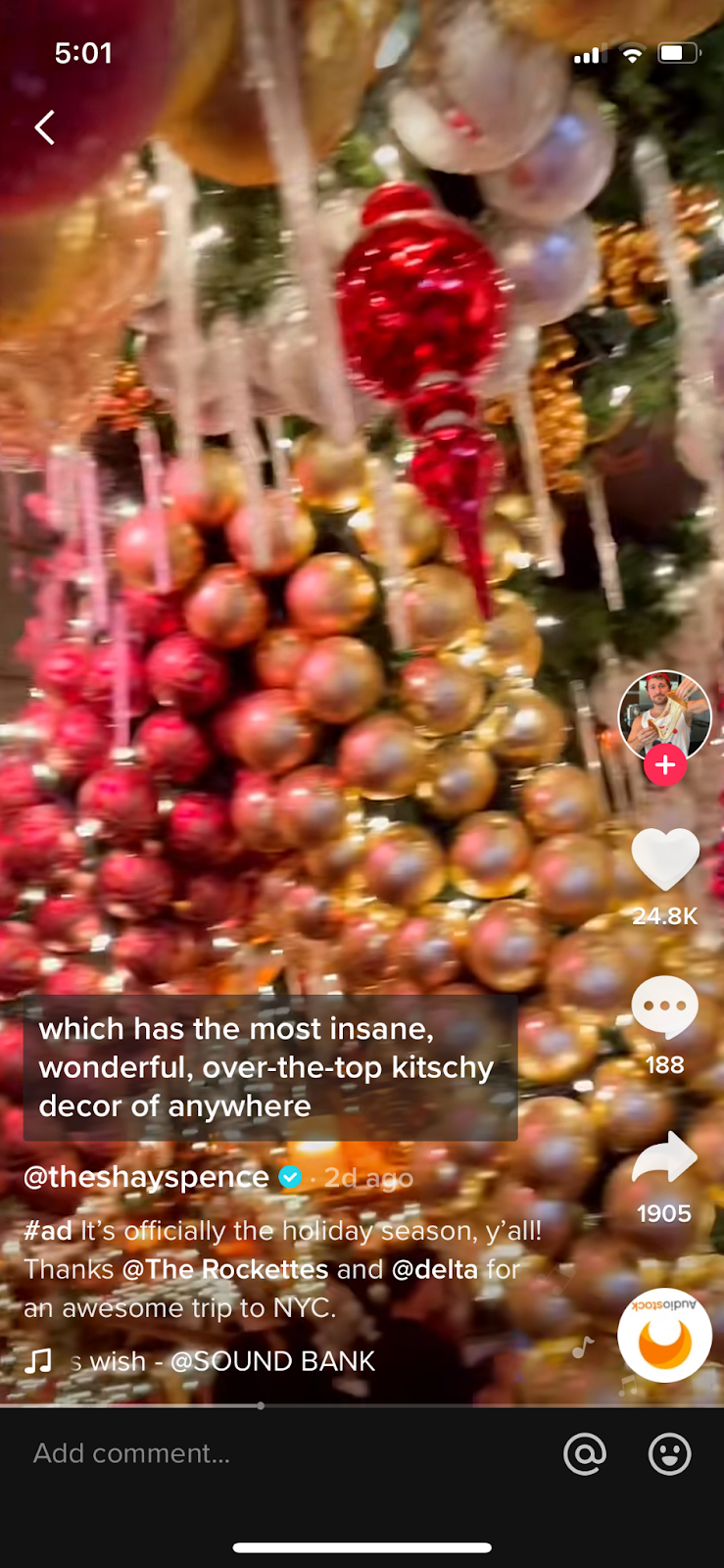The image size is (724, 1568).
Task: Open the spinning sound disc
Action: pyautogui.click(x=665, y=1335)
